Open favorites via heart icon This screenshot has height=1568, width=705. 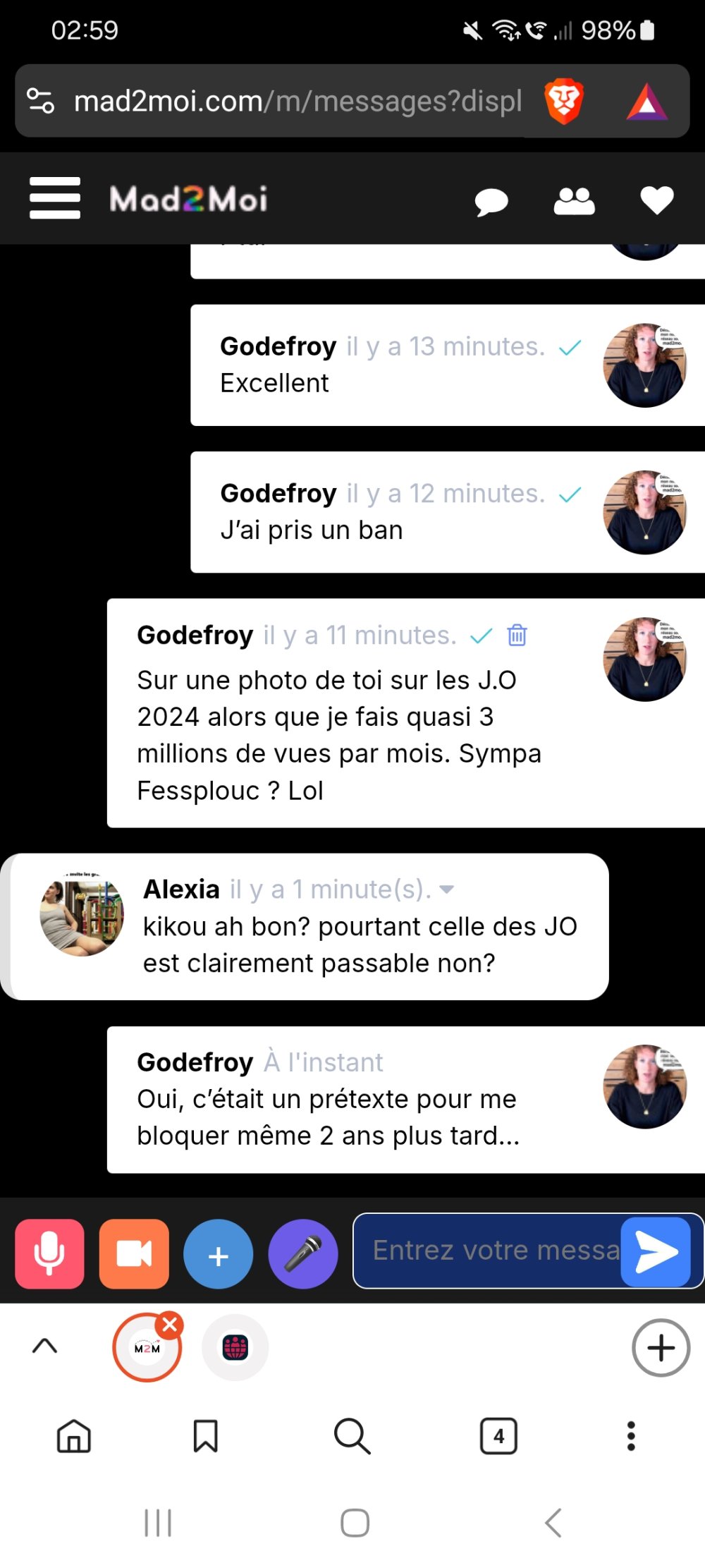[656, 201]
